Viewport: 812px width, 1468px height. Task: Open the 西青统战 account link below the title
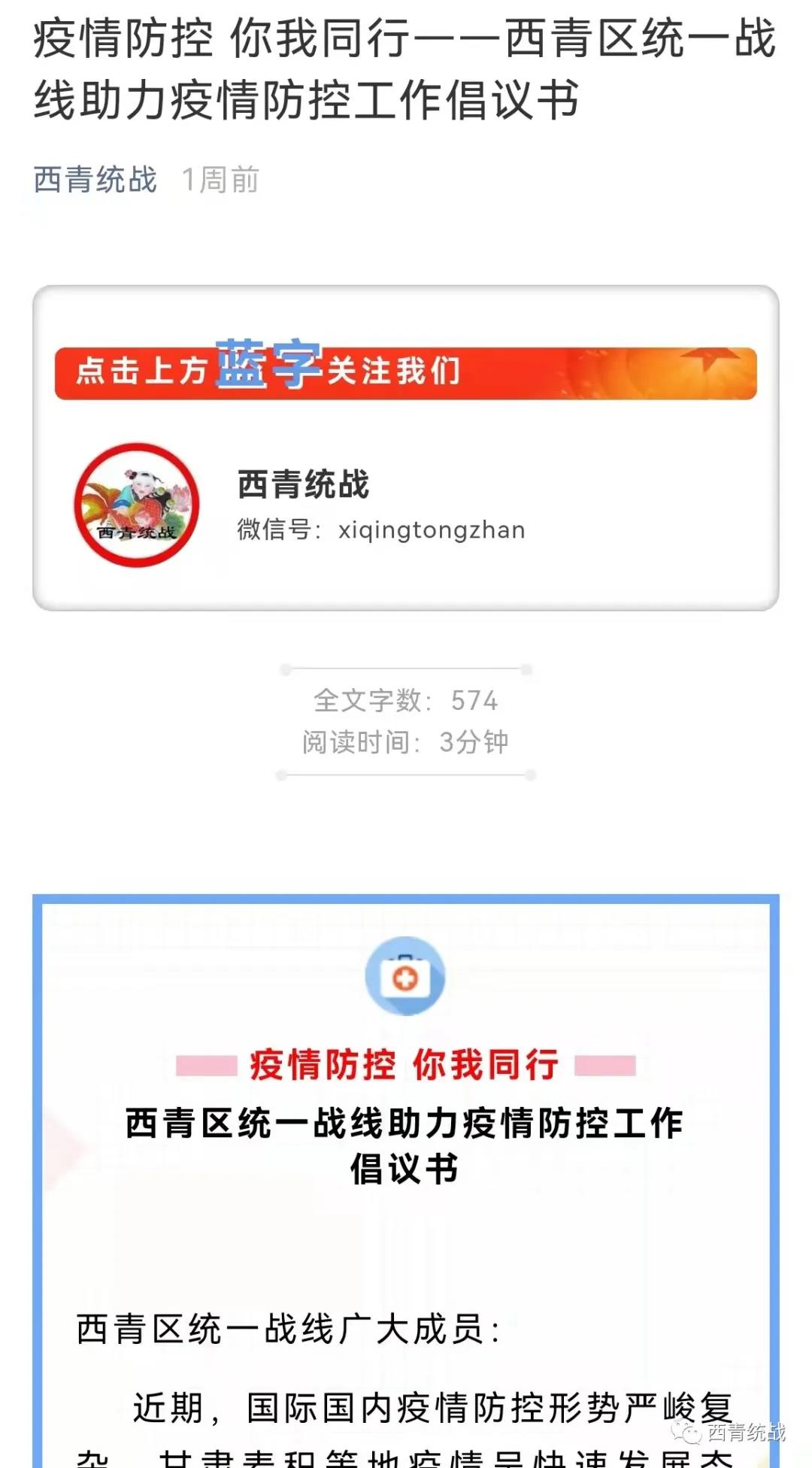pos(95,180)
